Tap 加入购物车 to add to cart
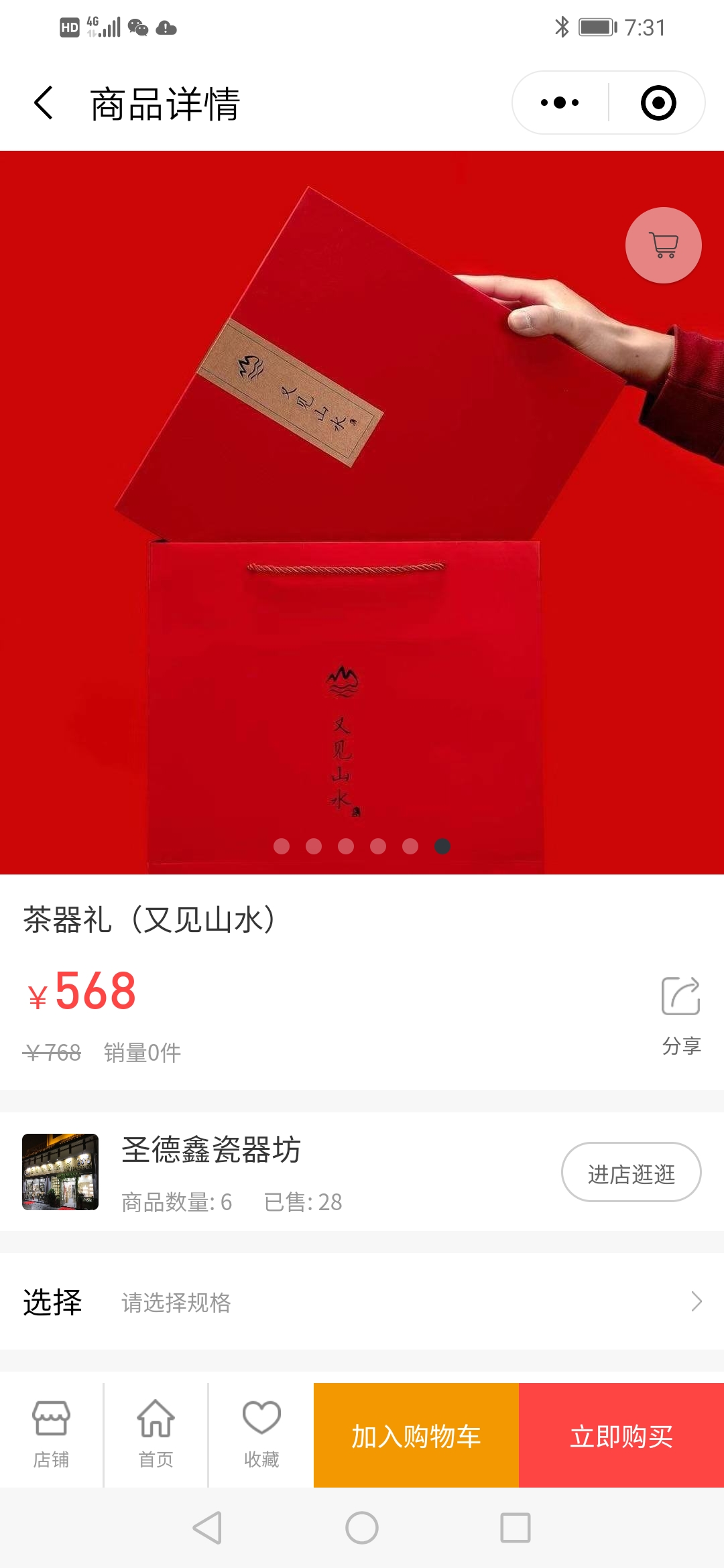This screenshot has height=1568, width=724. pyautogui.click(x=416, y=1435)
